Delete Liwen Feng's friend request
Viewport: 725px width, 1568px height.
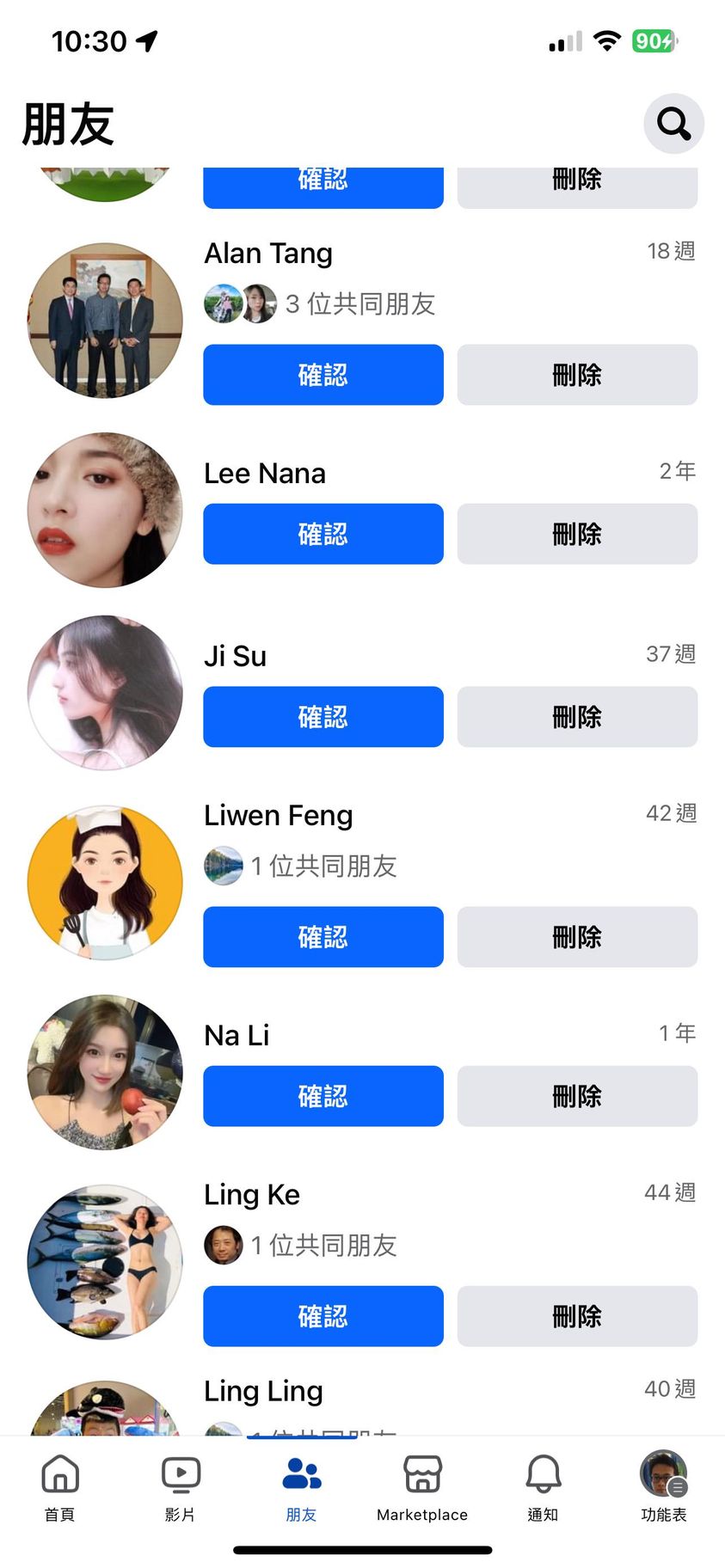point(576,937)
